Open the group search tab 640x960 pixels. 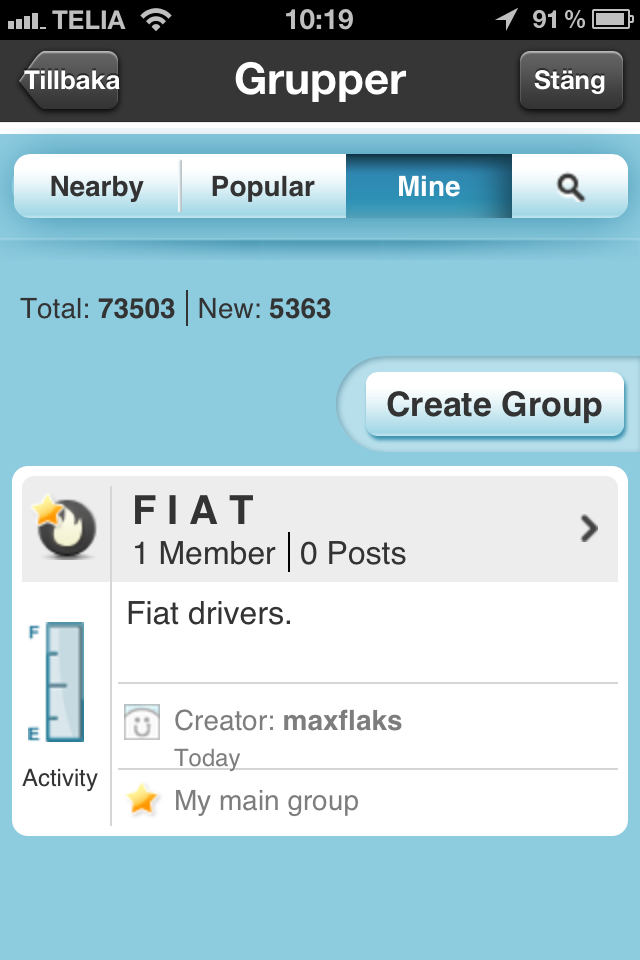pos(570,187)
